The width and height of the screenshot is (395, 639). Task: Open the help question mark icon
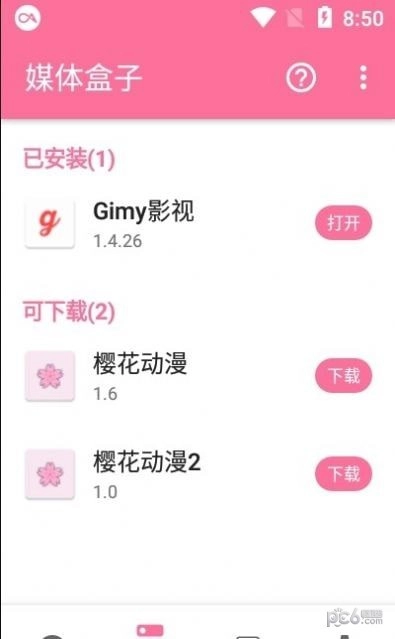[301, 78]
